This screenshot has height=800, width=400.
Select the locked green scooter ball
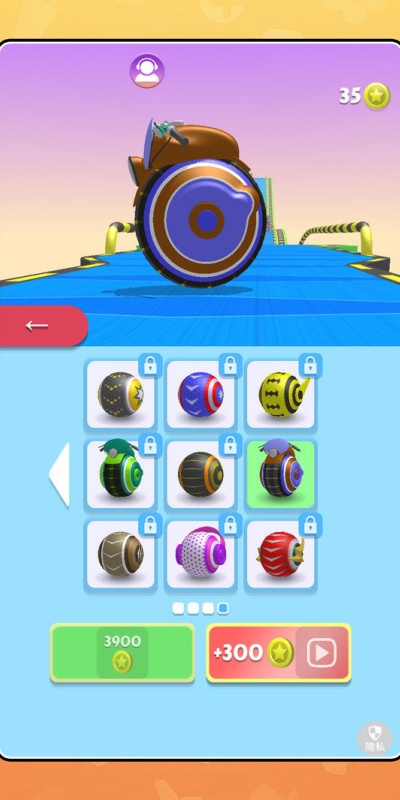tap(121, 474)
